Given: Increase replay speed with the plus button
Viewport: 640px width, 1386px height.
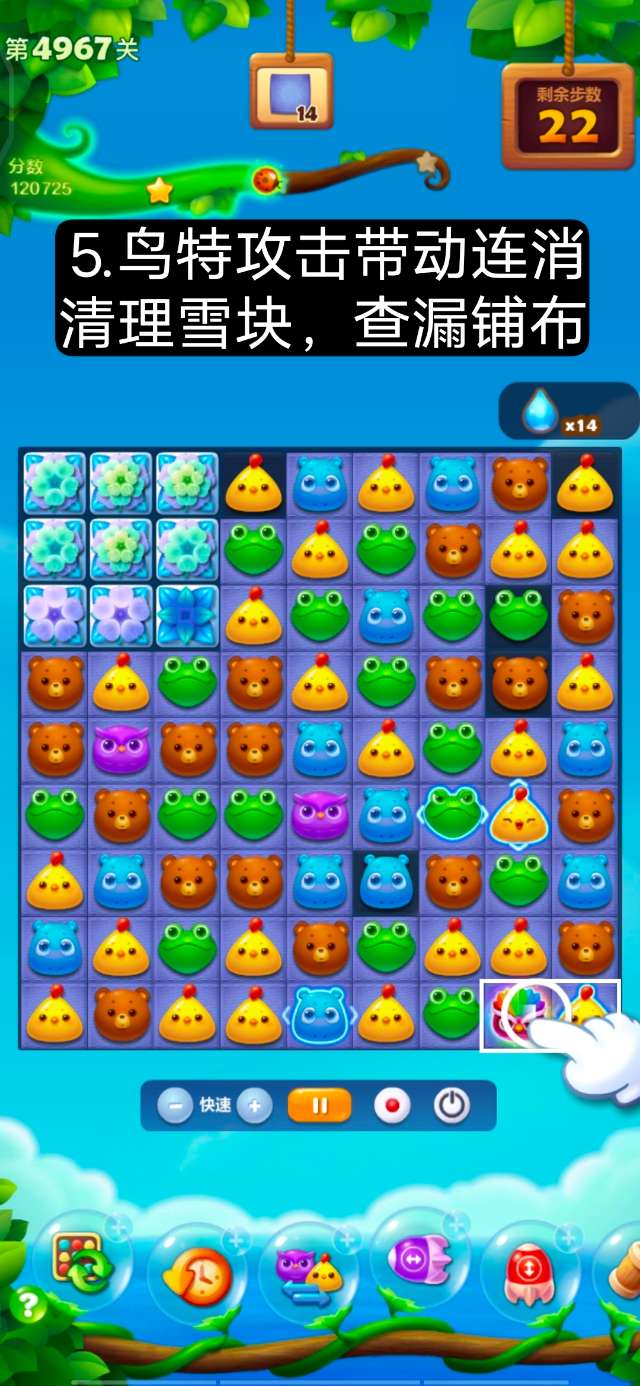Looking at the screenshot, I should (x=254, y=1105).
